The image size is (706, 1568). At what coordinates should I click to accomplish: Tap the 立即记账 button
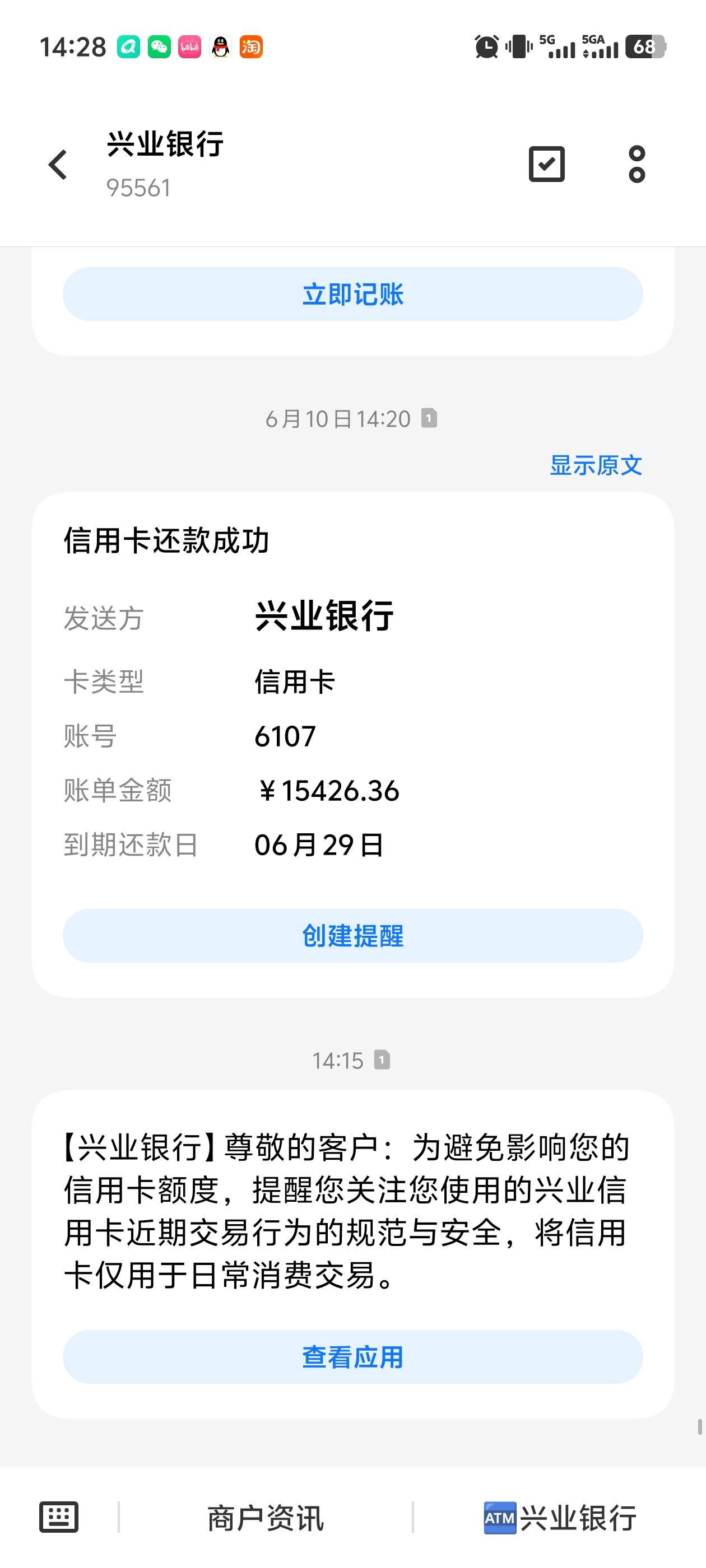[352, 294]
